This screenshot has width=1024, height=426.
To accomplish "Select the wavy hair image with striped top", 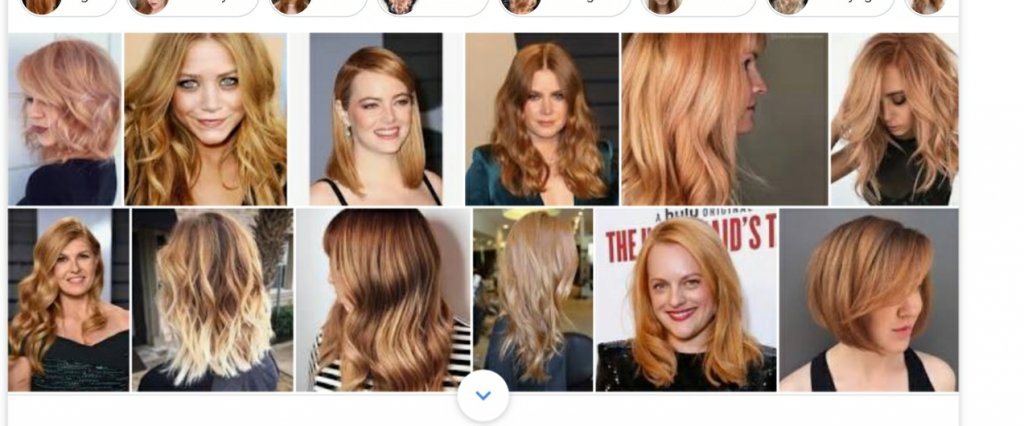I will 384,299.
